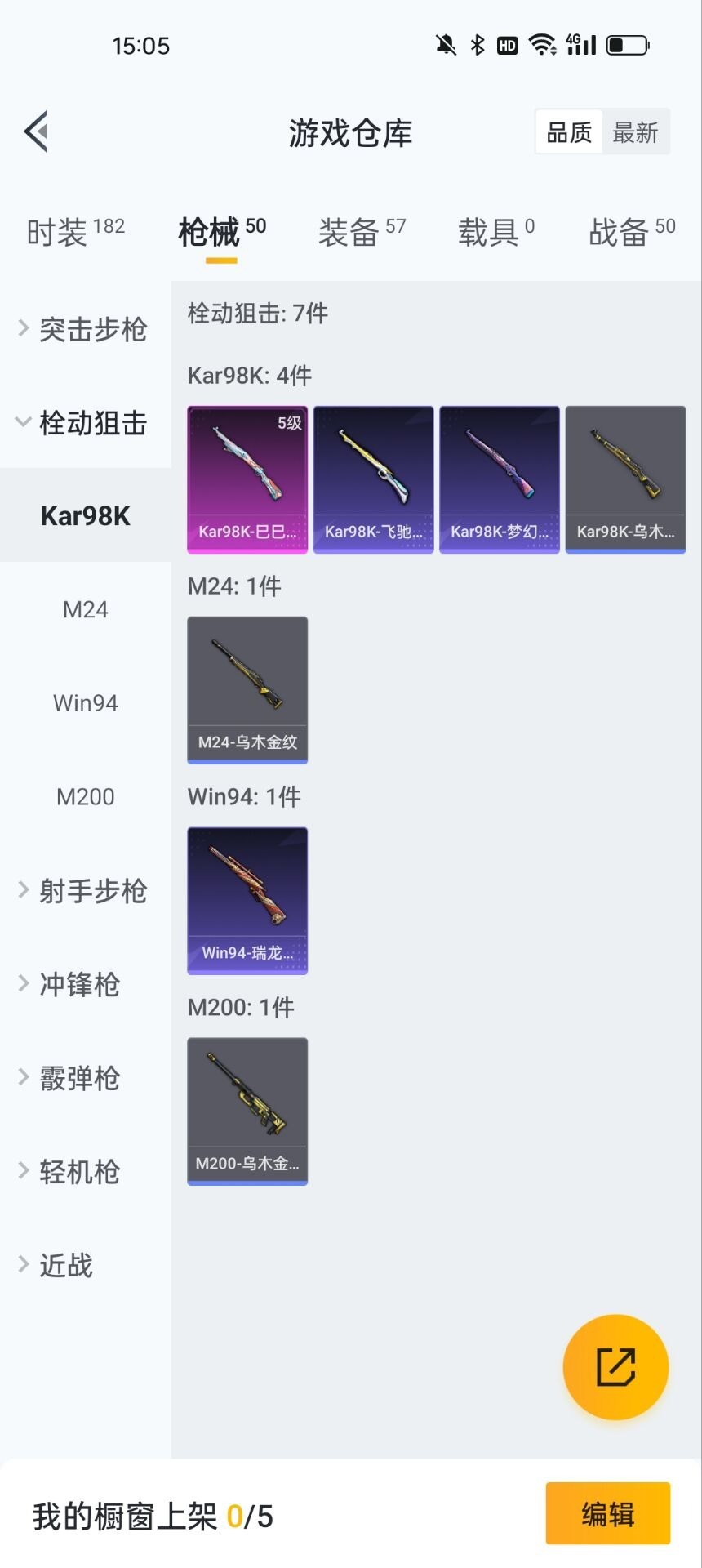Sort by 最新
702x1568 pixels.
(635, 132)
